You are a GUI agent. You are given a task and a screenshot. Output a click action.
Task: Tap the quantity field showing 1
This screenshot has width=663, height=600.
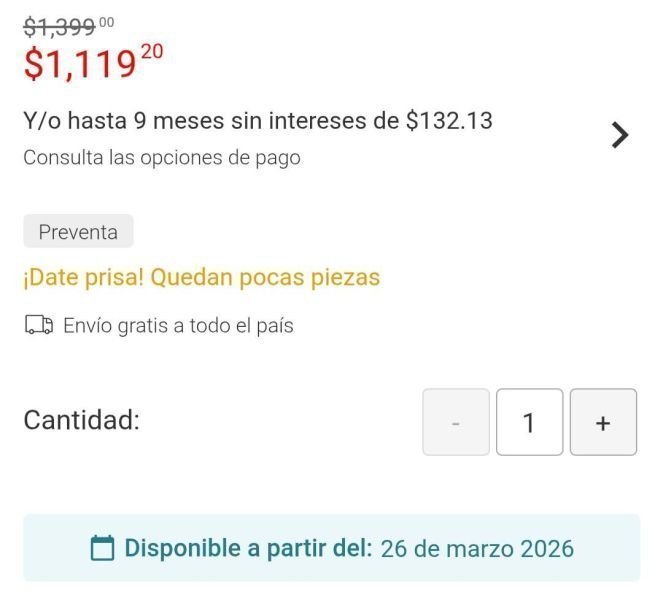[529, 422]
